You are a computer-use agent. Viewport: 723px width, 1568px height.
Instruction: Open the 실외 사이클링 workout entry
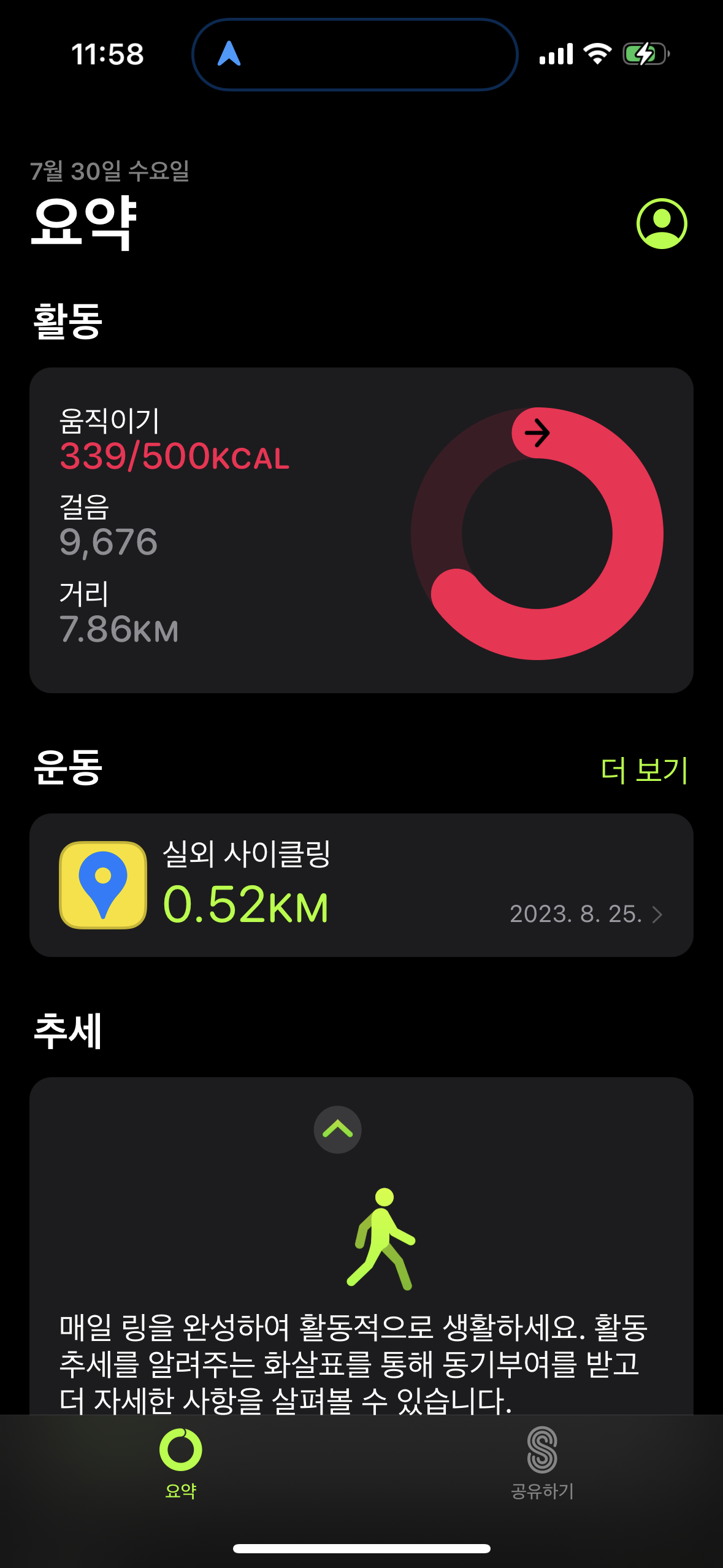coord(361,885)
